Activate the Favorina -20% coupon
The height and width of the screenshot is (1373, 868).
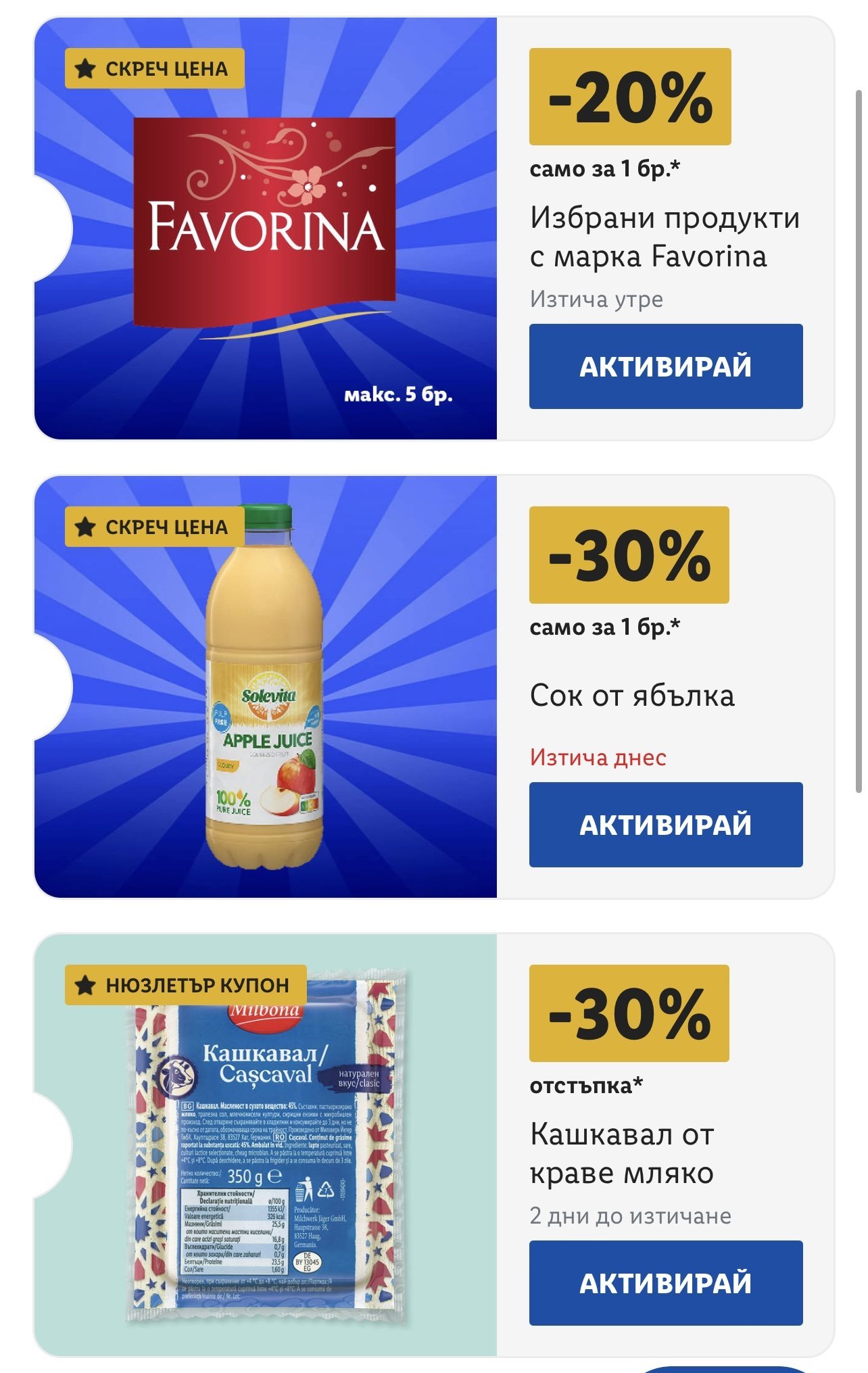tap(665, 366)
